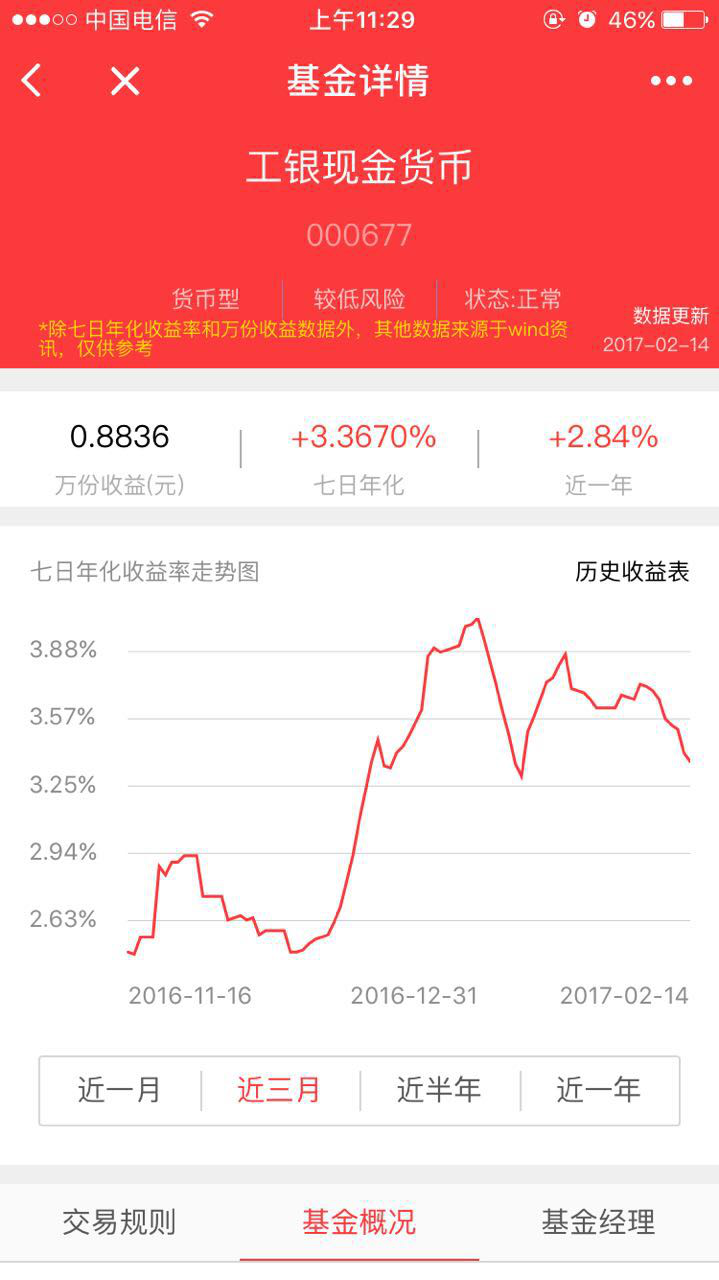This screenshot has height=1280, width=719.
Task: Select the 近三月 time range
Action: coord(279,1090)
